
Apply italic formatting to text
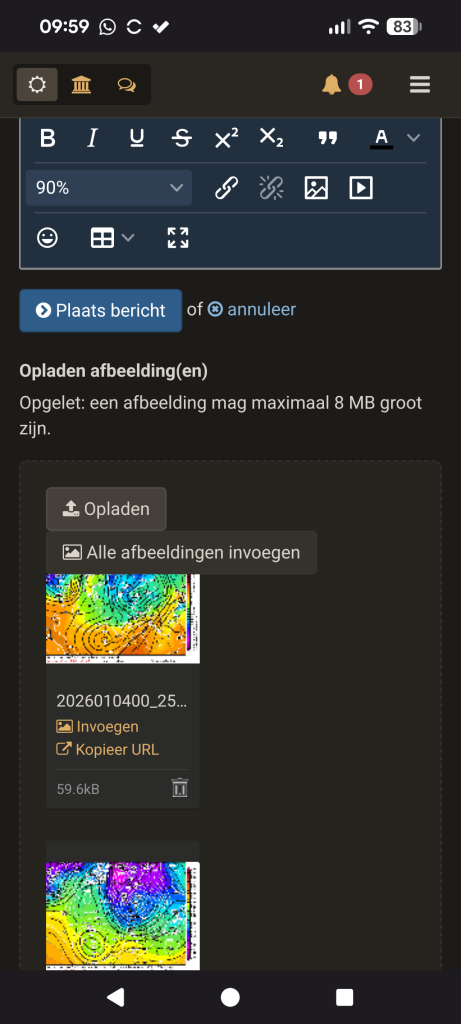point(92,138)
